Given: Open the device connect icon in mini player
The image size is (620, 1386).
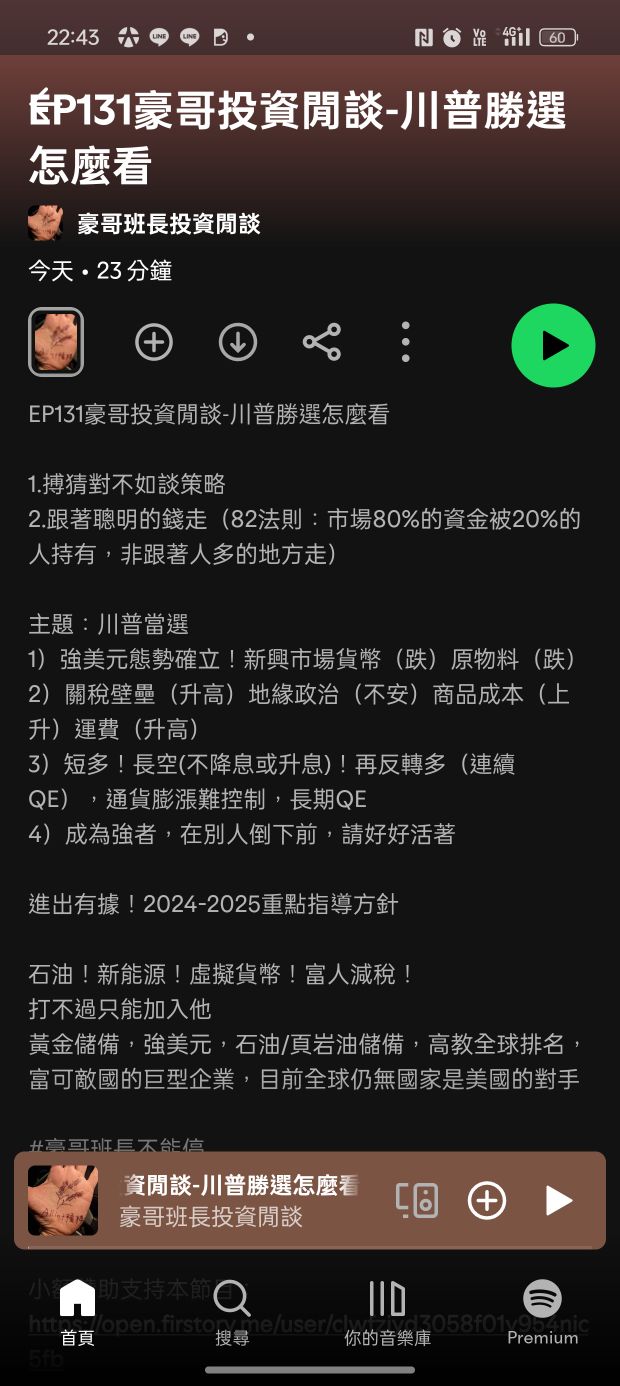Looking at the screenshot, I should pos(417,1200).
